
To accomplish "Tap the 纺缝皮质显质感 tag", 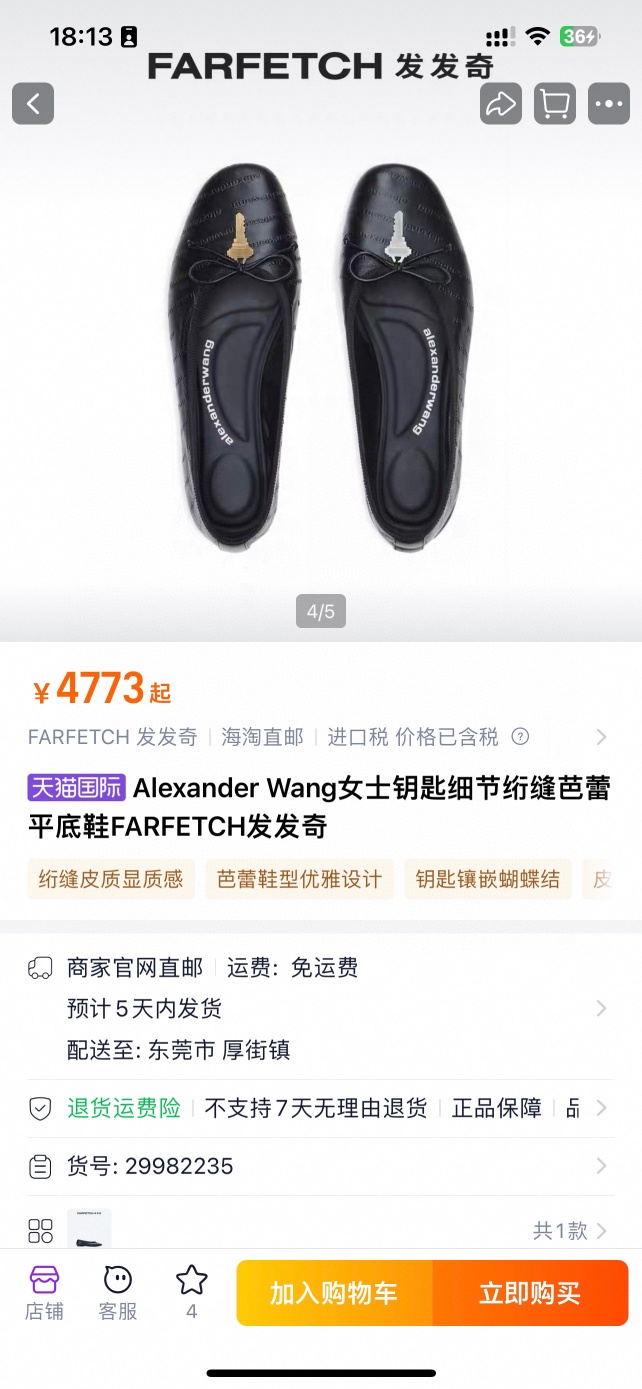I will pos(111,879).
